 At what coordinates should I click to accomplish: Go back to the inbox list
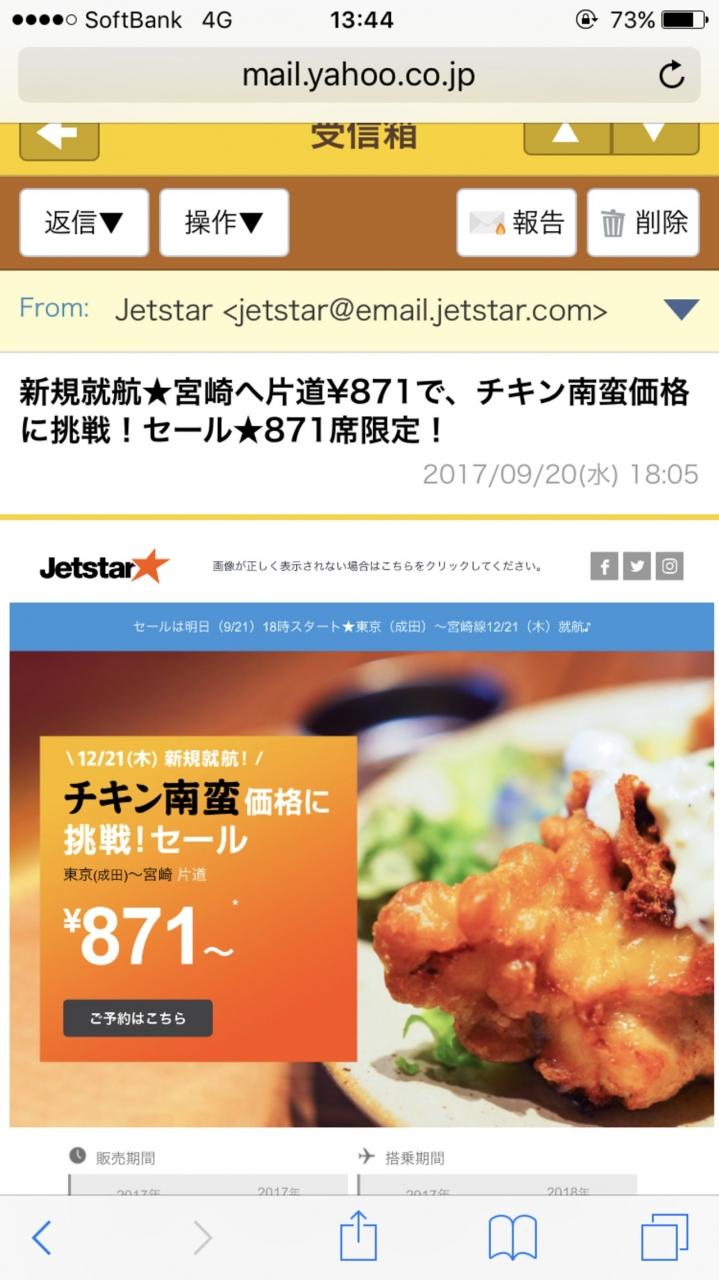coord(59,137)
